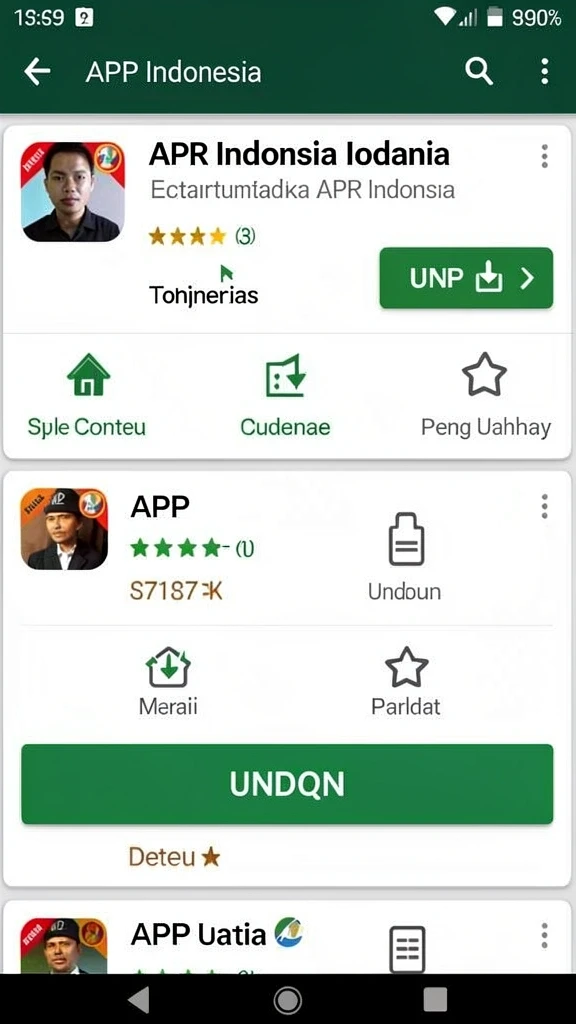Hit the large green UNDQN button
This screenshot has width=576, height=1024.
287,784
